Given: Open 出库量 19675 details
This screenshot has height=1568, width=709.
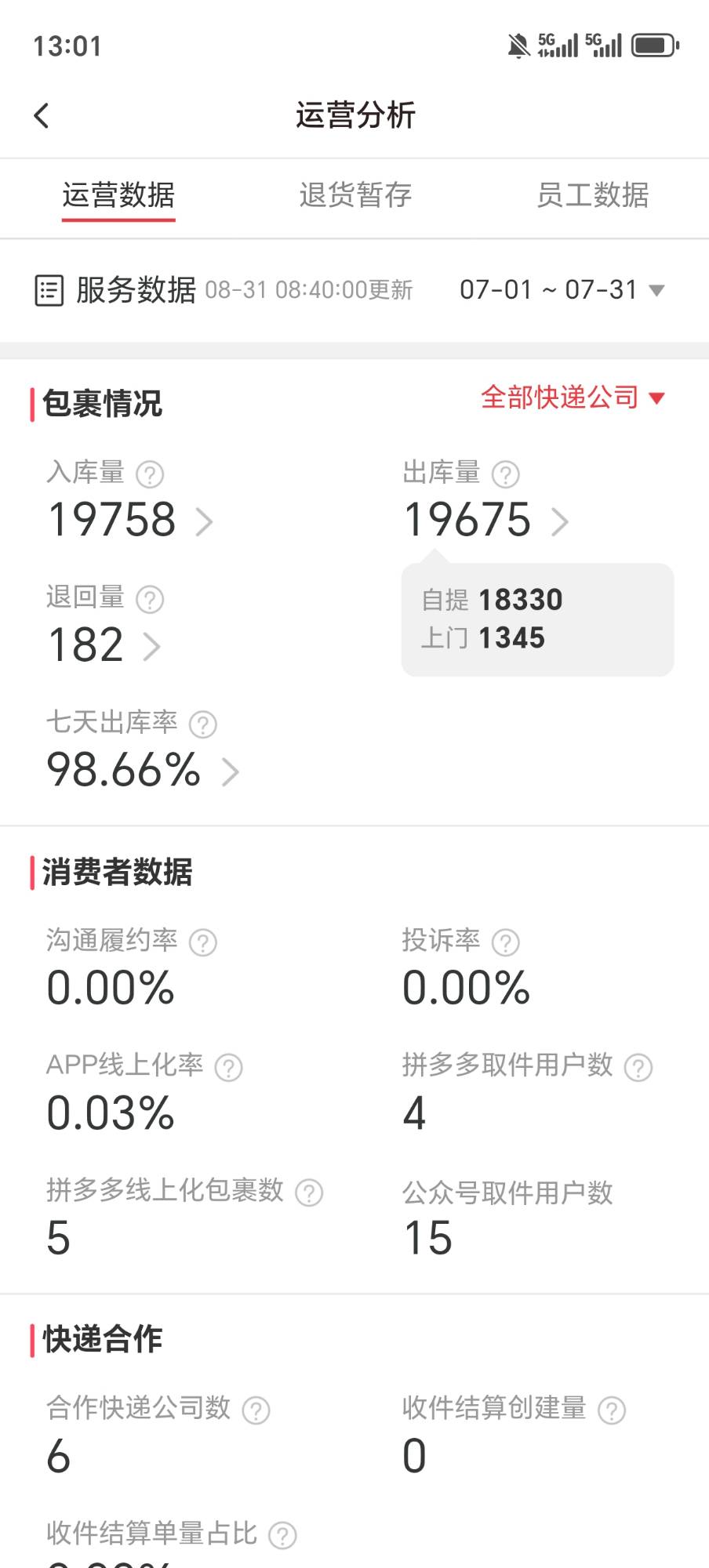Looking at the screenshot, I should coord(485,520).
